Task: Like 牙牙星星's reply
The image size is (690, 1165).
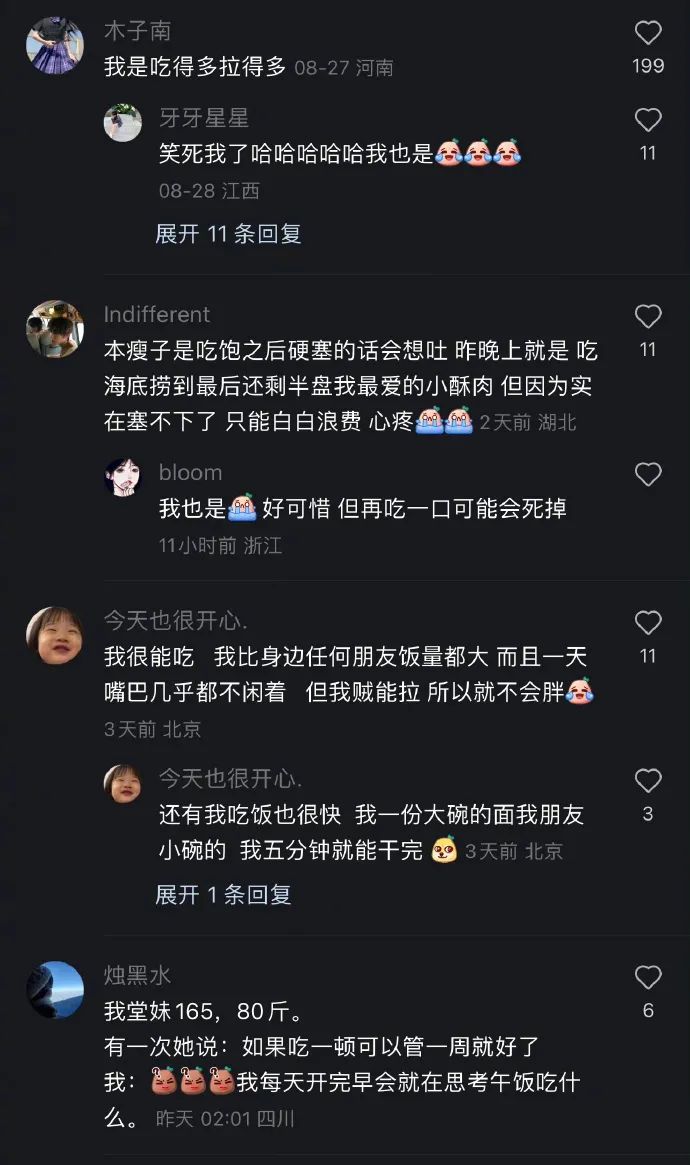Action: pos(648,121)
